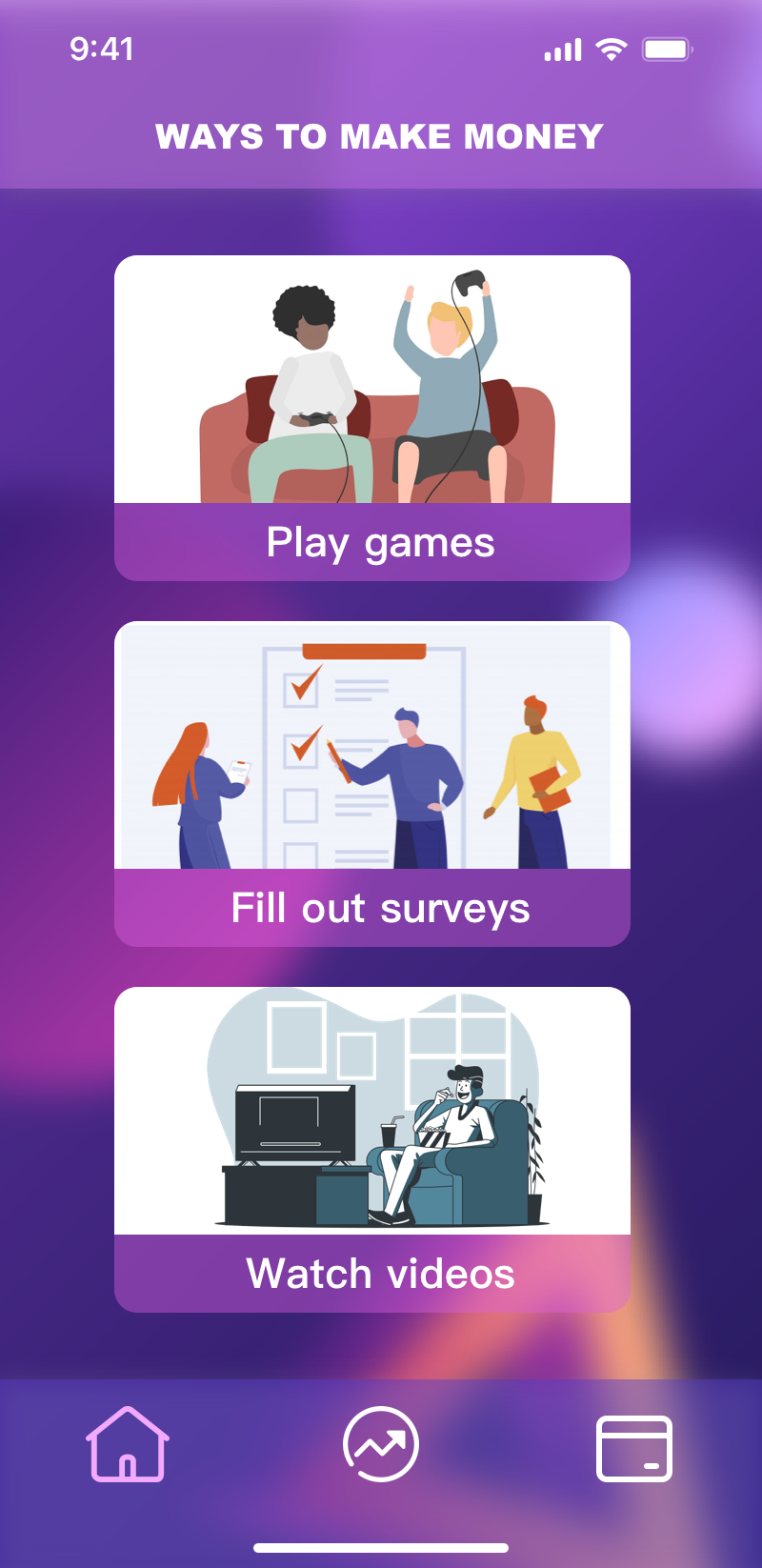Switch to the earnings trend tab
Screen dimensions: 762x1568
(x=381, y=1444)
